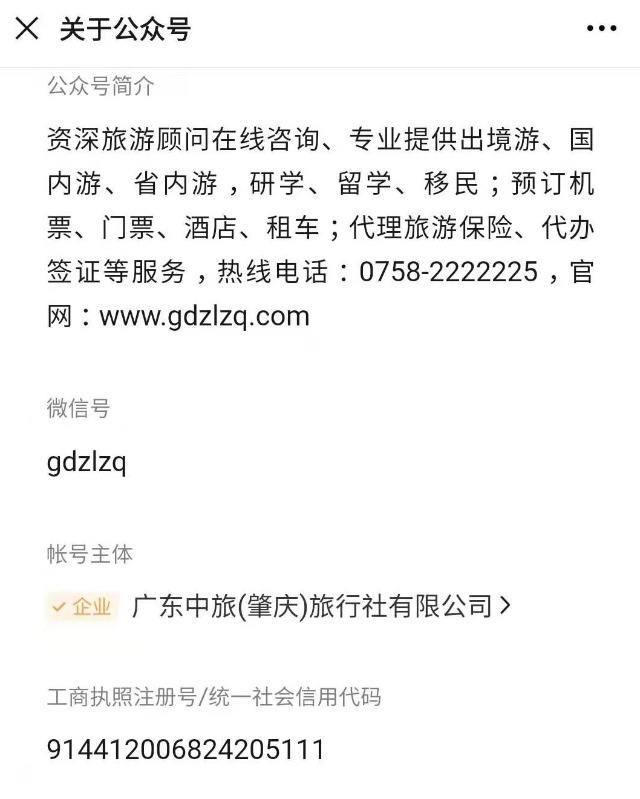Close the 关于公众号 page
This screenshot has height=799, width=640.
(x=27, y=29)
